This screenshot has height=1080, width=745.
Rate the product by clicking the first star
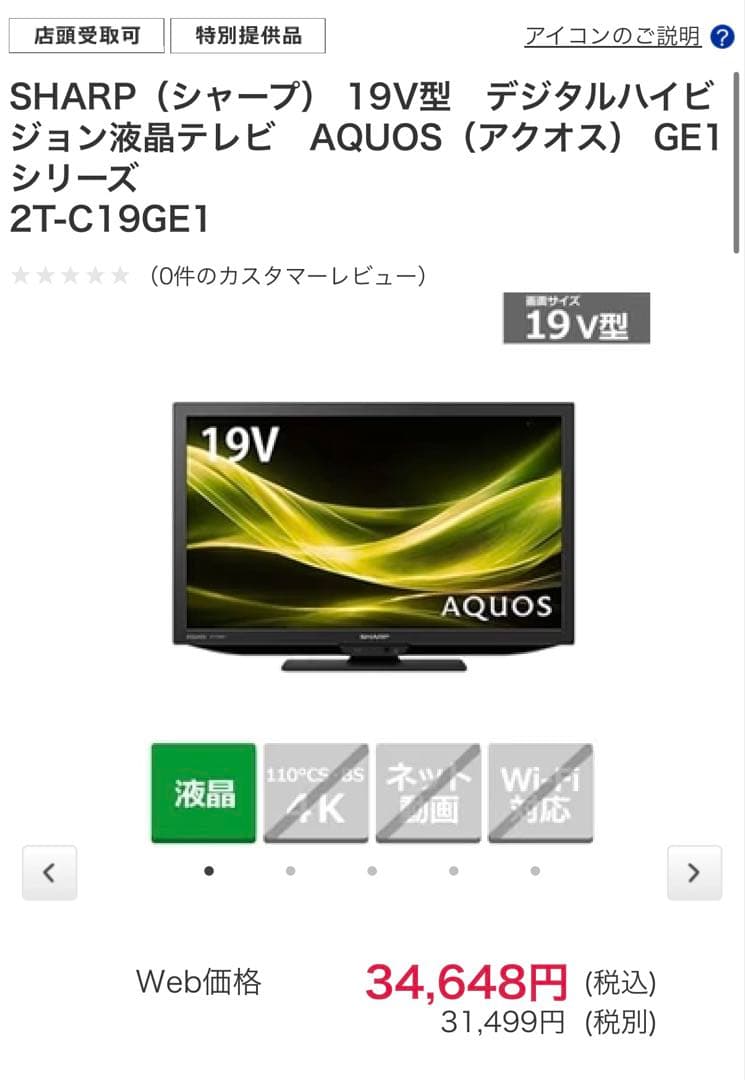pyautogui.click(x=22, y=275)
